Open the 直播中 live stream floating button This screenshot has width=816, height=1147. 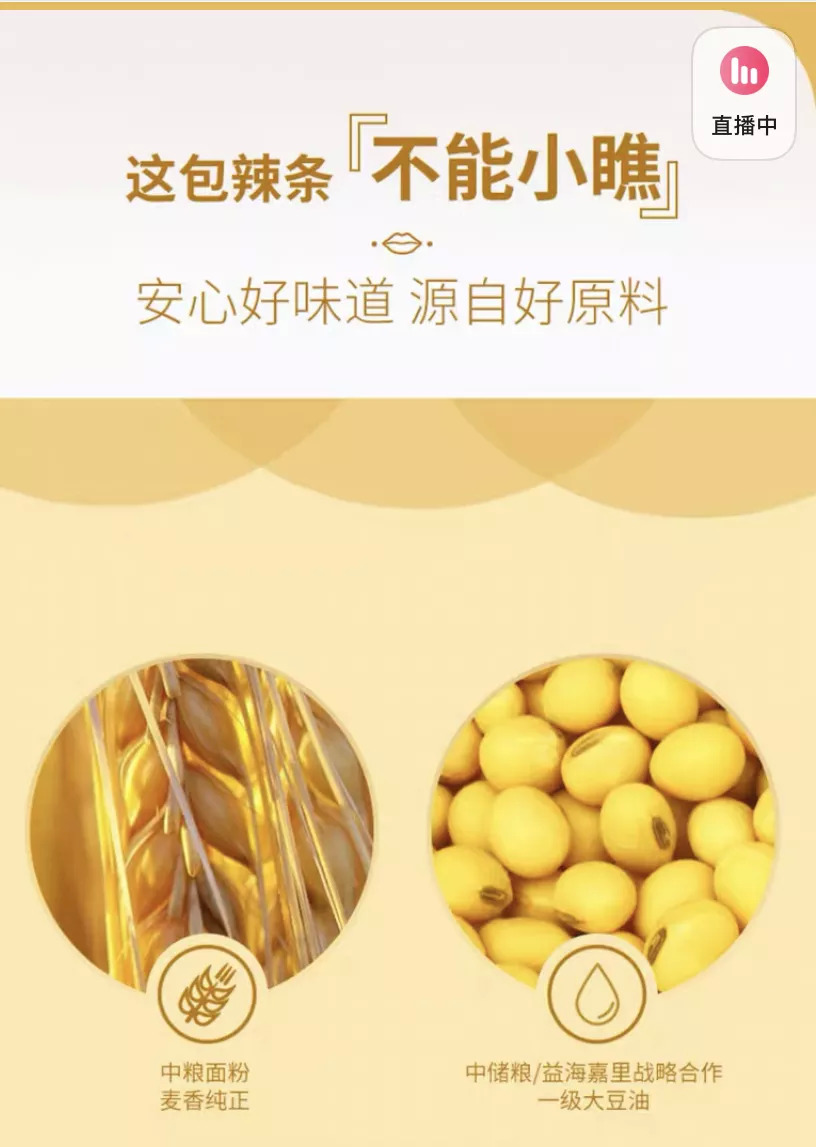point(744,93)
